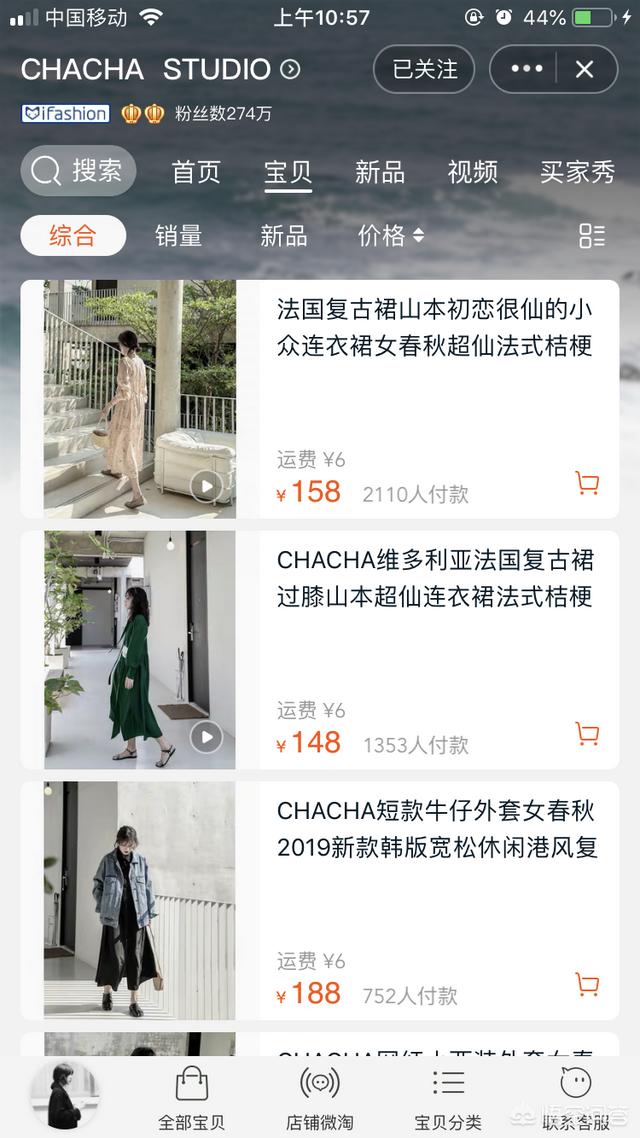Switch to the 视频 tab

(472, 172)
